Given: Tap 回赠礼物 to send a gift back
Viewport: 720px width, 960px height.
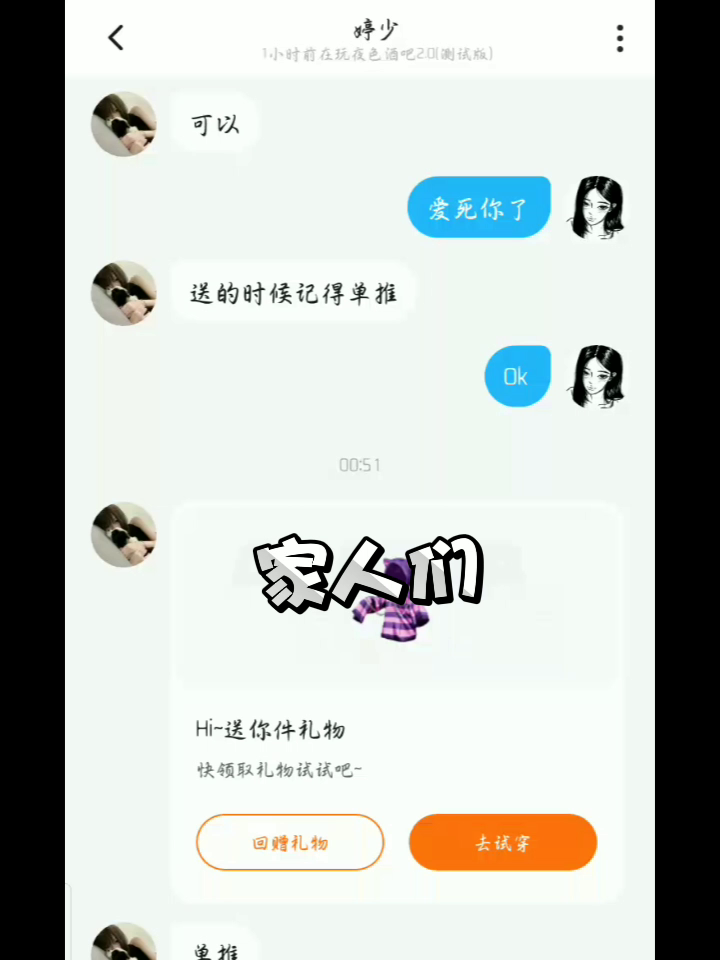Looking at the screenshot, I should click(x=290, y=842).
